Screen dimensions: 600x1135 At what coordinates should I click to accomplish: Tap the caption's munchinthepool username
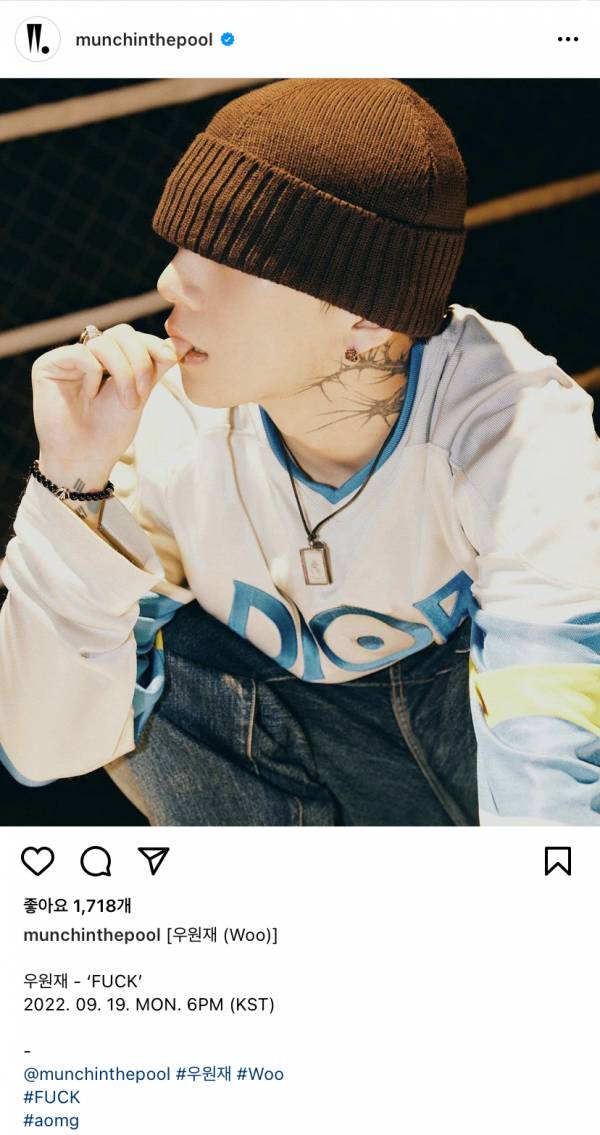click(92, 935)
